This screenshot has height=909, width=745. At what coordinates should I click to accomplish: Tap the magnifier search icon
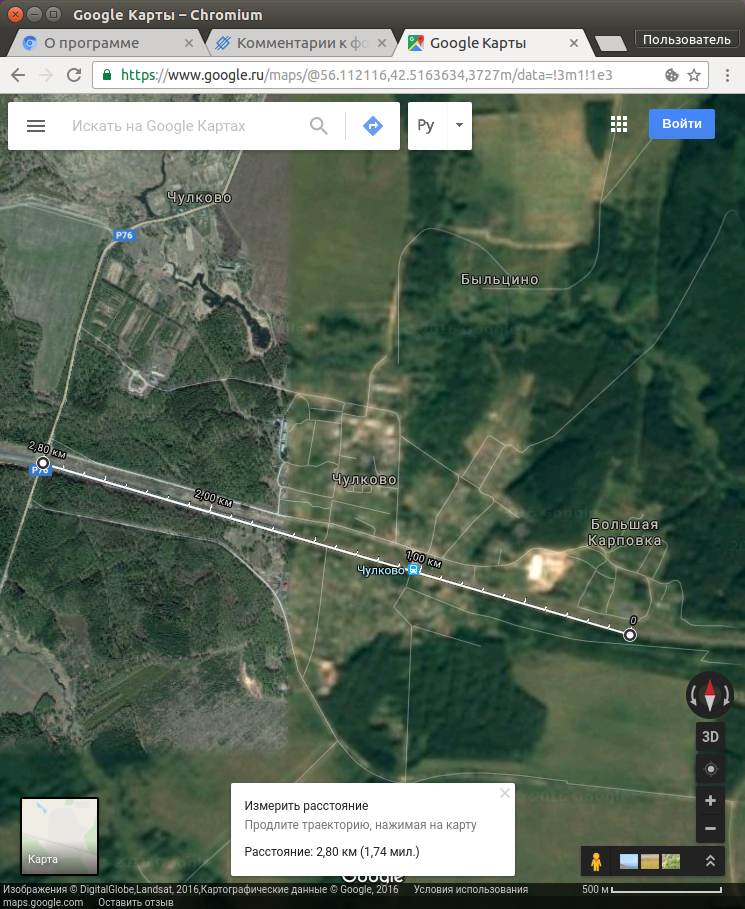pyautogui.click(x=319, y=126)
